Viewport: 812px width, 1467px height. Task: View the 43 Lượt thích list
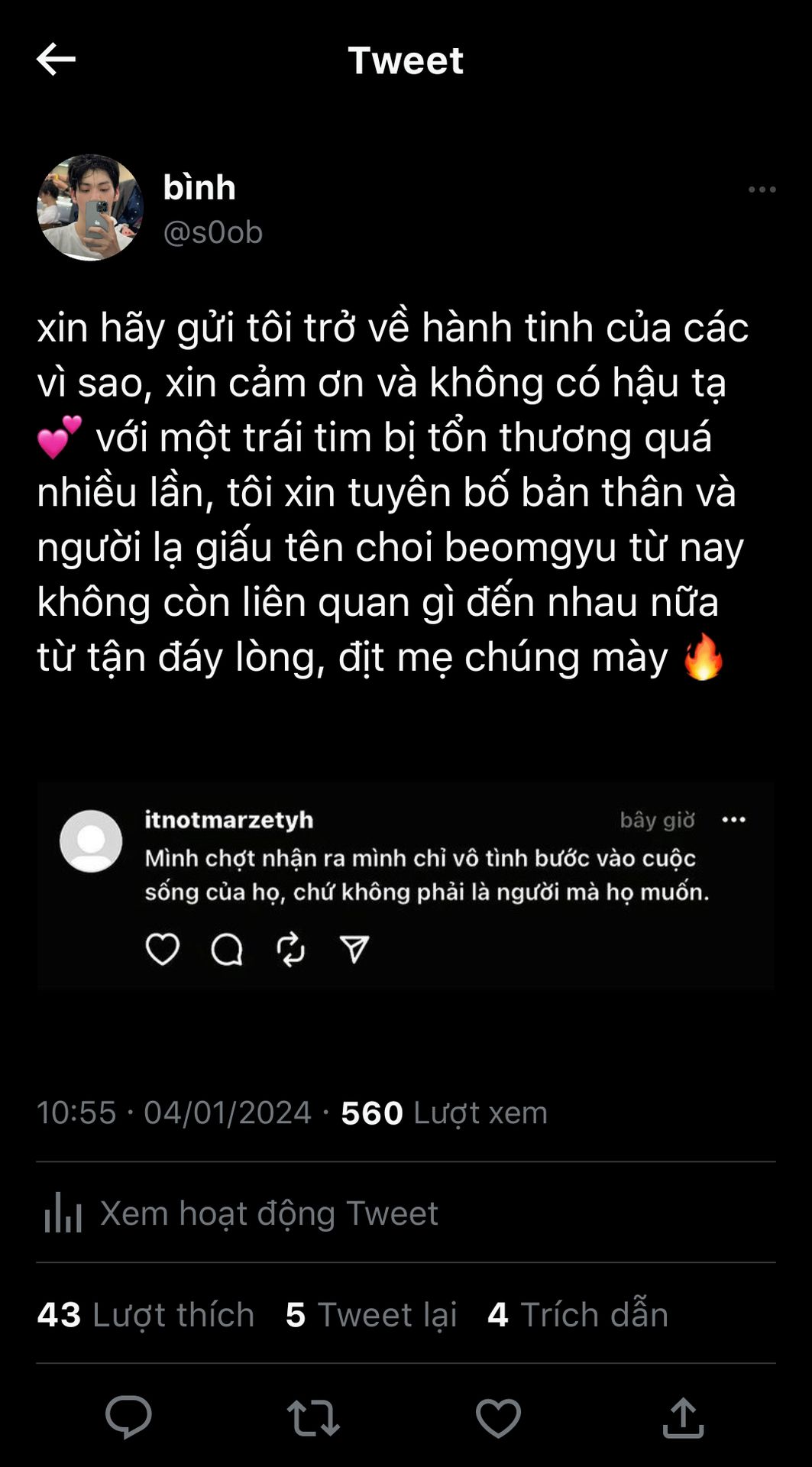(146, 1314)
